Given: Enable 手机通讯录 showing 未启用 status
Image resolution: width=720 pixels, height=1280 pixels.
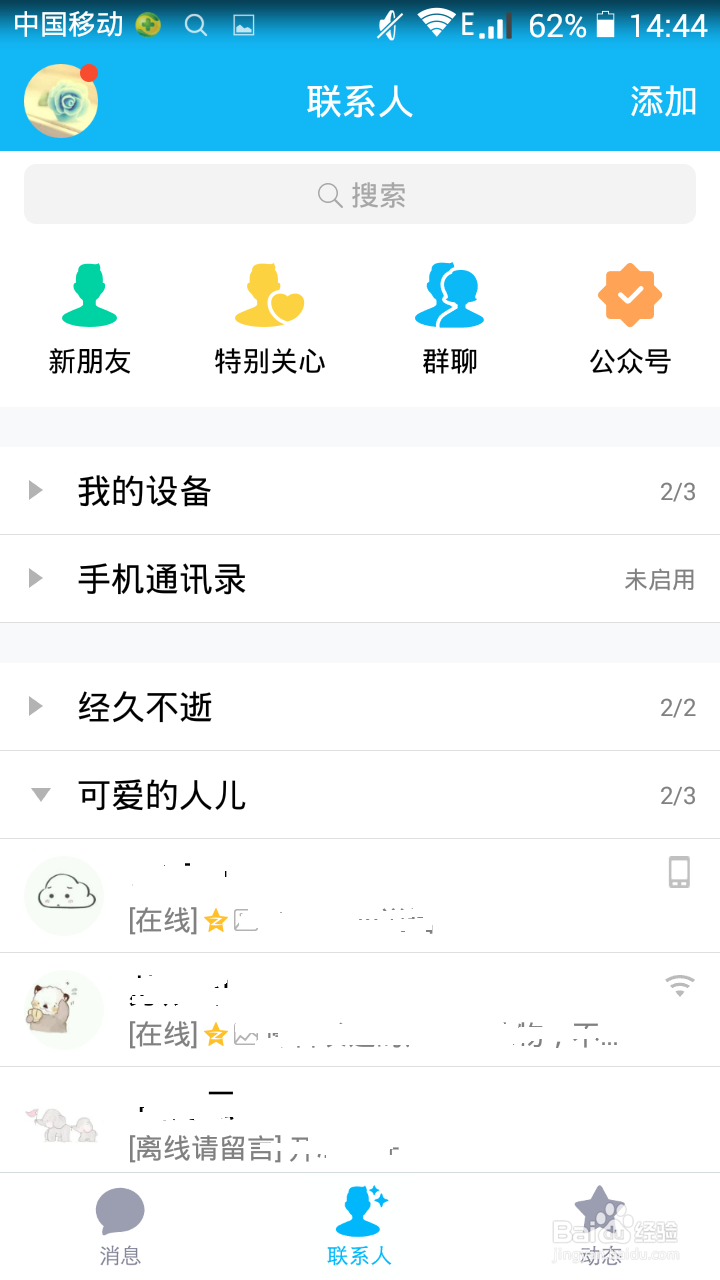Looking at the screenshot, I should 660,580.
